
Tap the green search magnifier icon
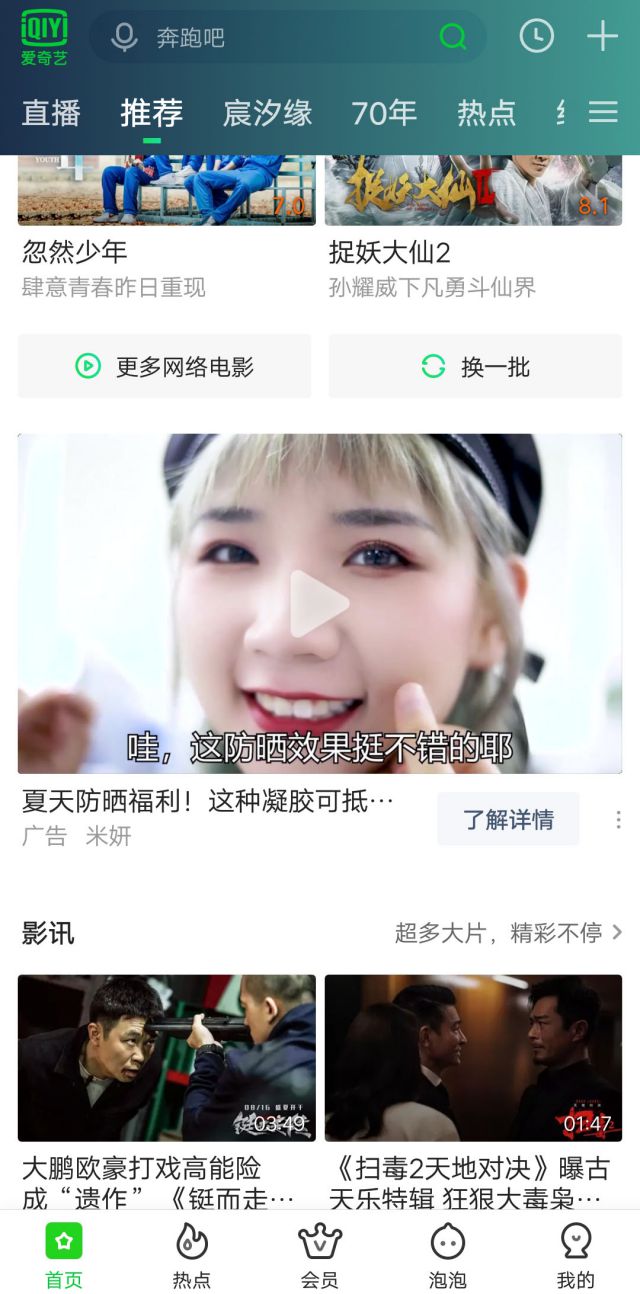(453, 38)
